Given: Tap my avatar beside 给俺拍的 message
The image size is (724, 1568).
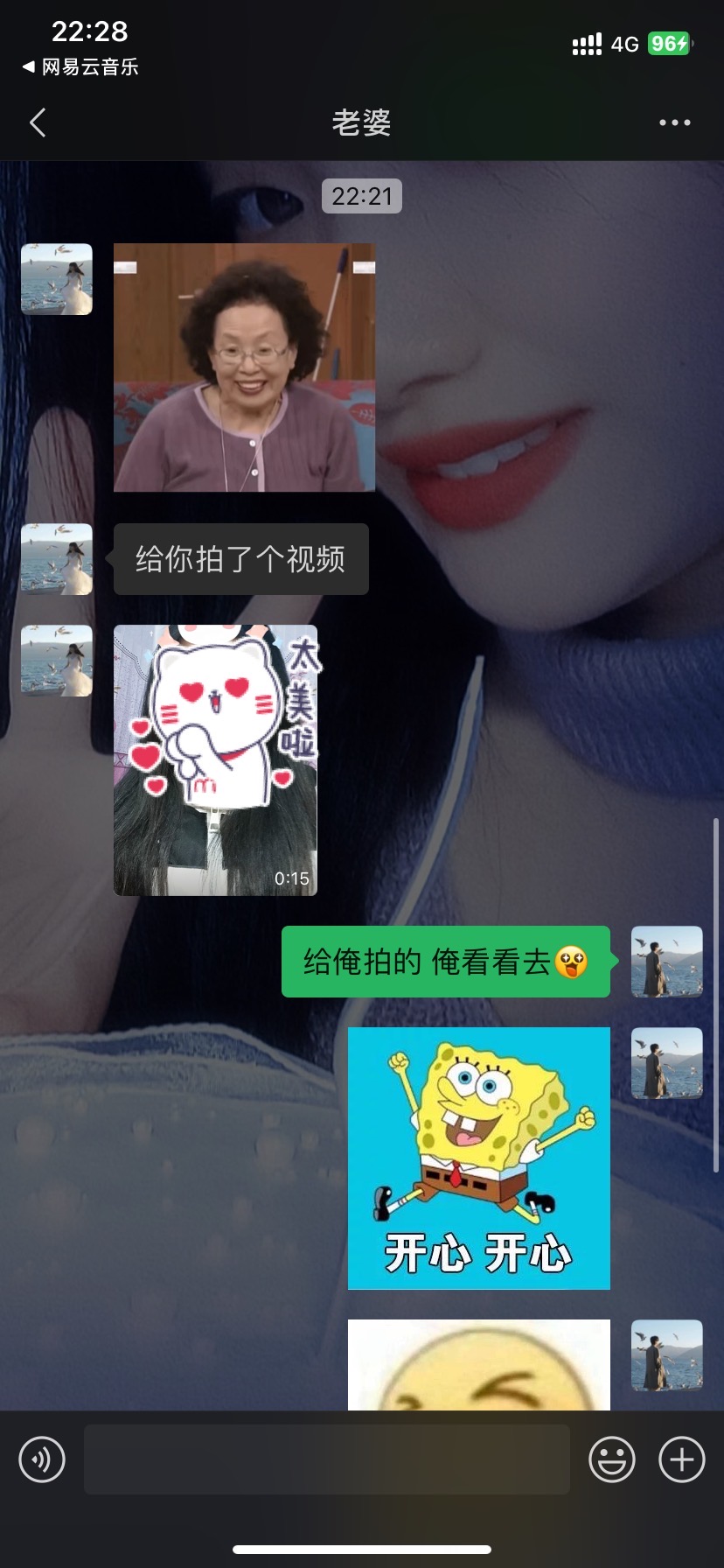Looking at the screenshot, I should coord(667,962).
